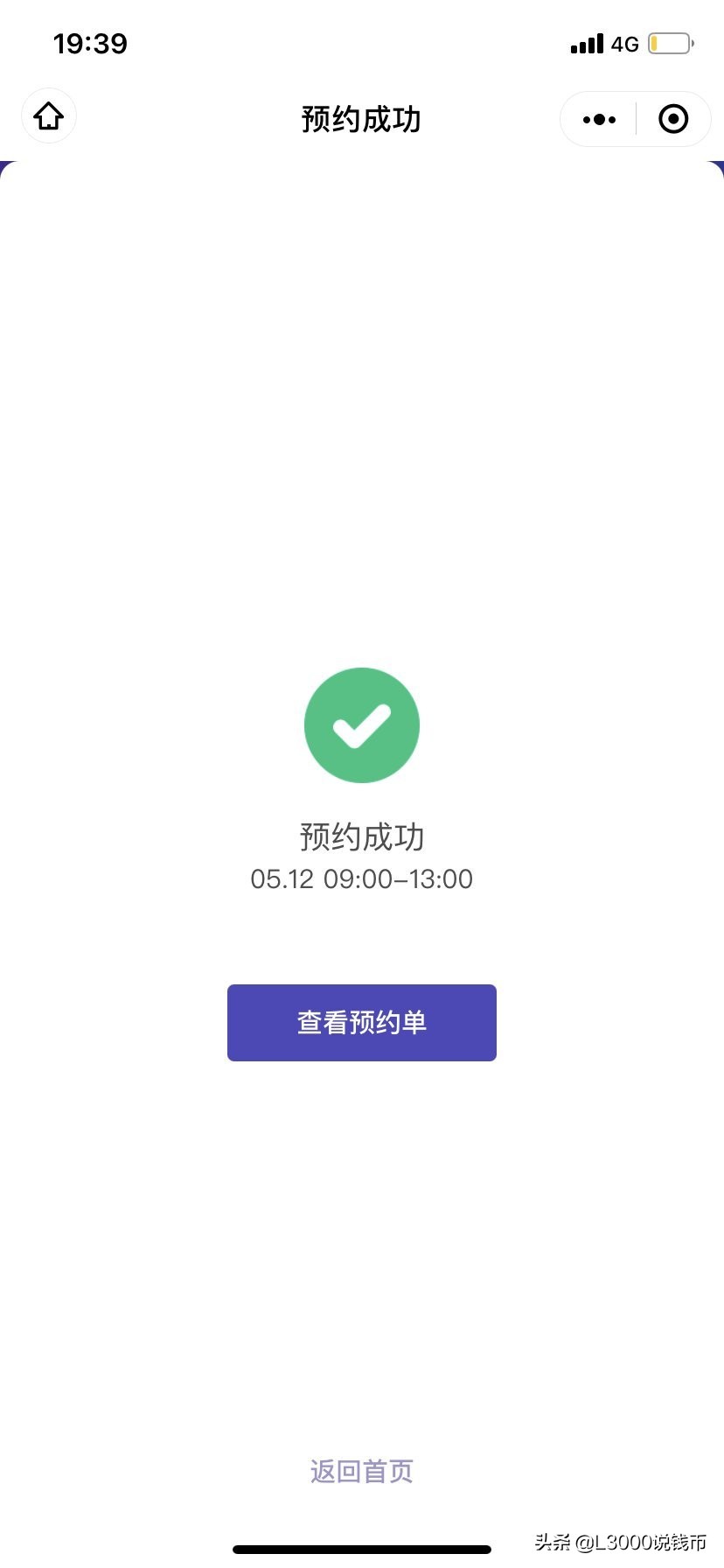Select the house outline inside the left circle
The height and width of the screenshot is (1568, 724).
pyautogui.click(x=48, y=115)
